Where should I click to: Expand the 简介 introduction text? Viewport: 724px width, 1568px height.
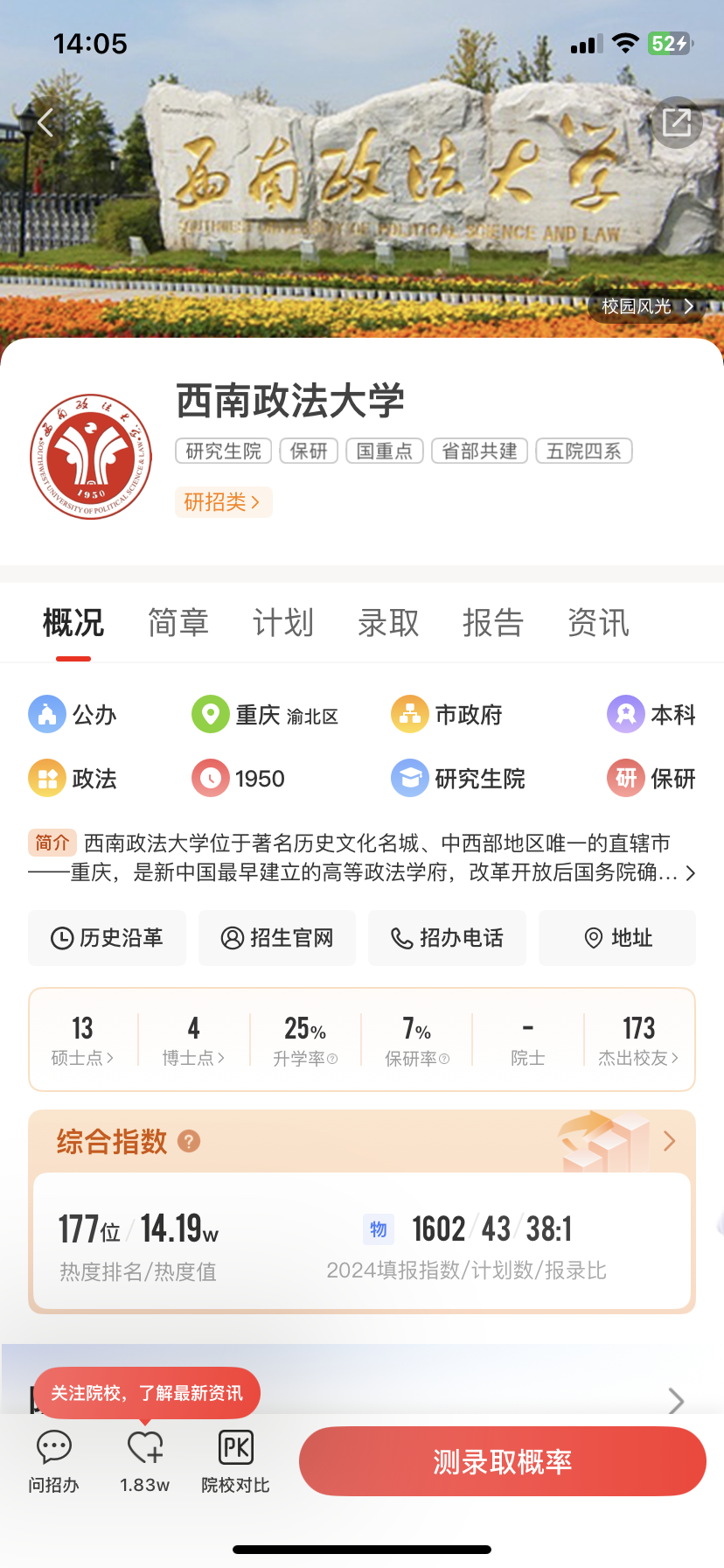click(x=689, y=873)
